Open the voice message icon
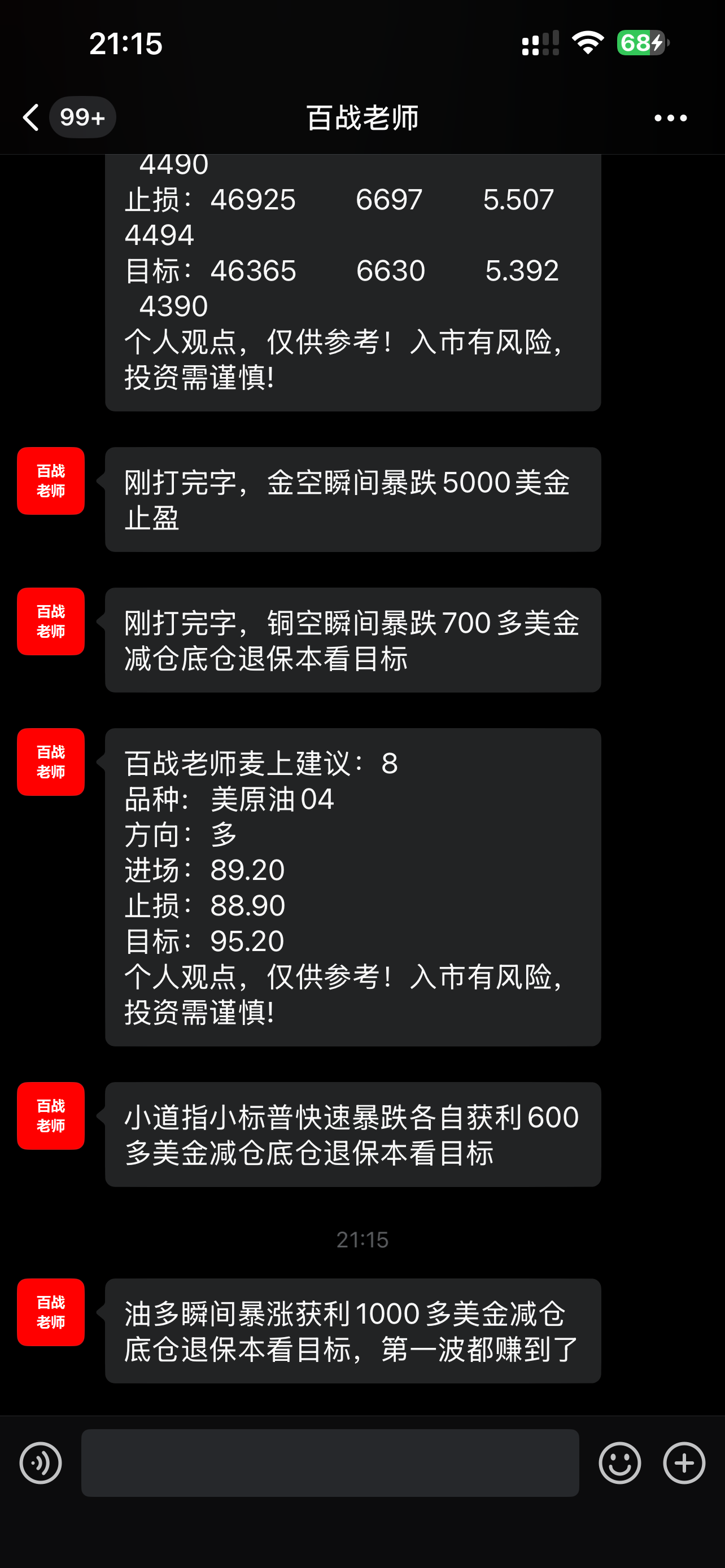Screen dimensions: 725x1568 40,1464
